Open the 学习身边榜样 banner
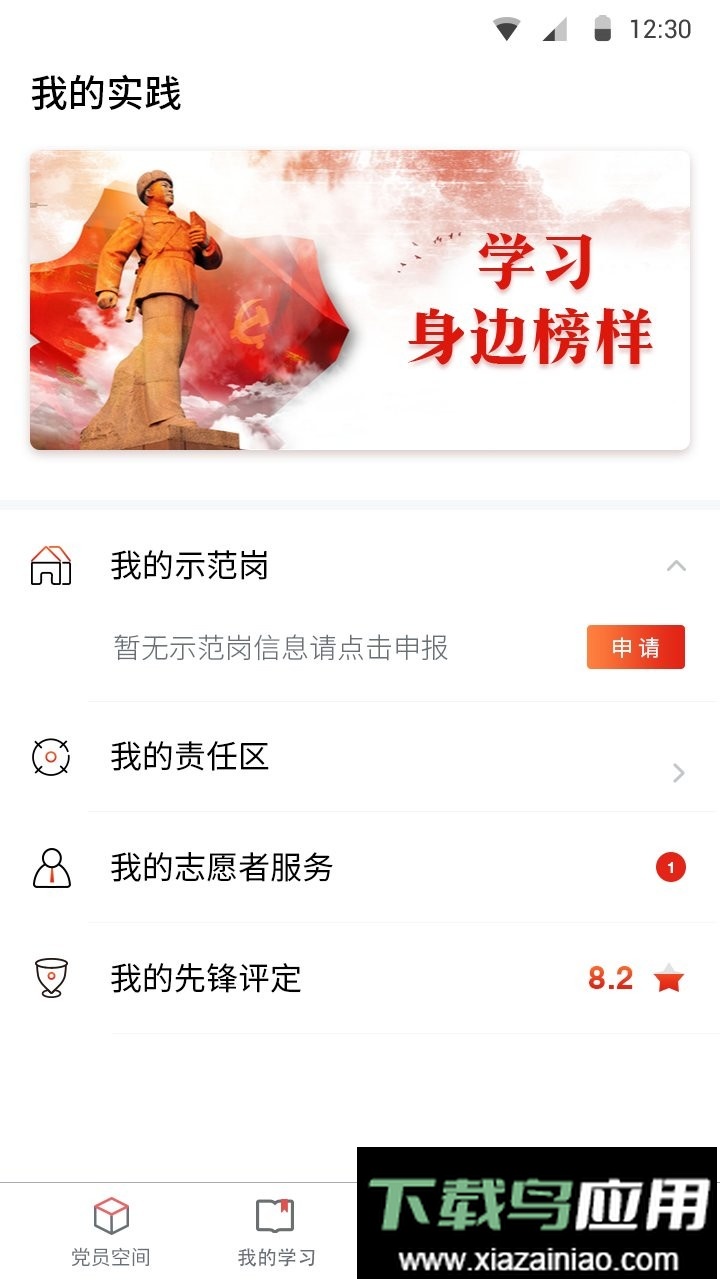 point(360,300)
